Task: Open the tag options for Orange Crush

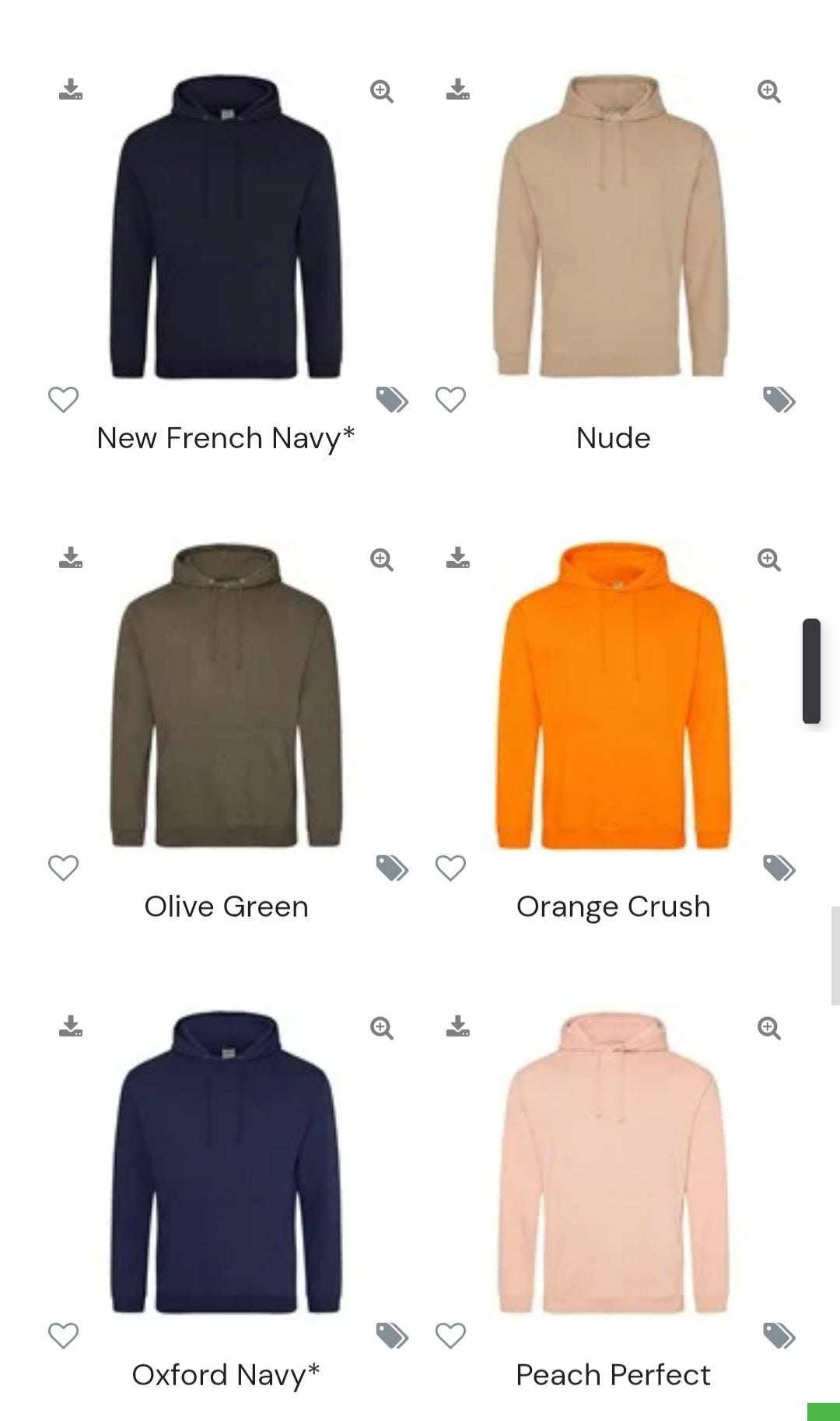Action: coord(778,866)
